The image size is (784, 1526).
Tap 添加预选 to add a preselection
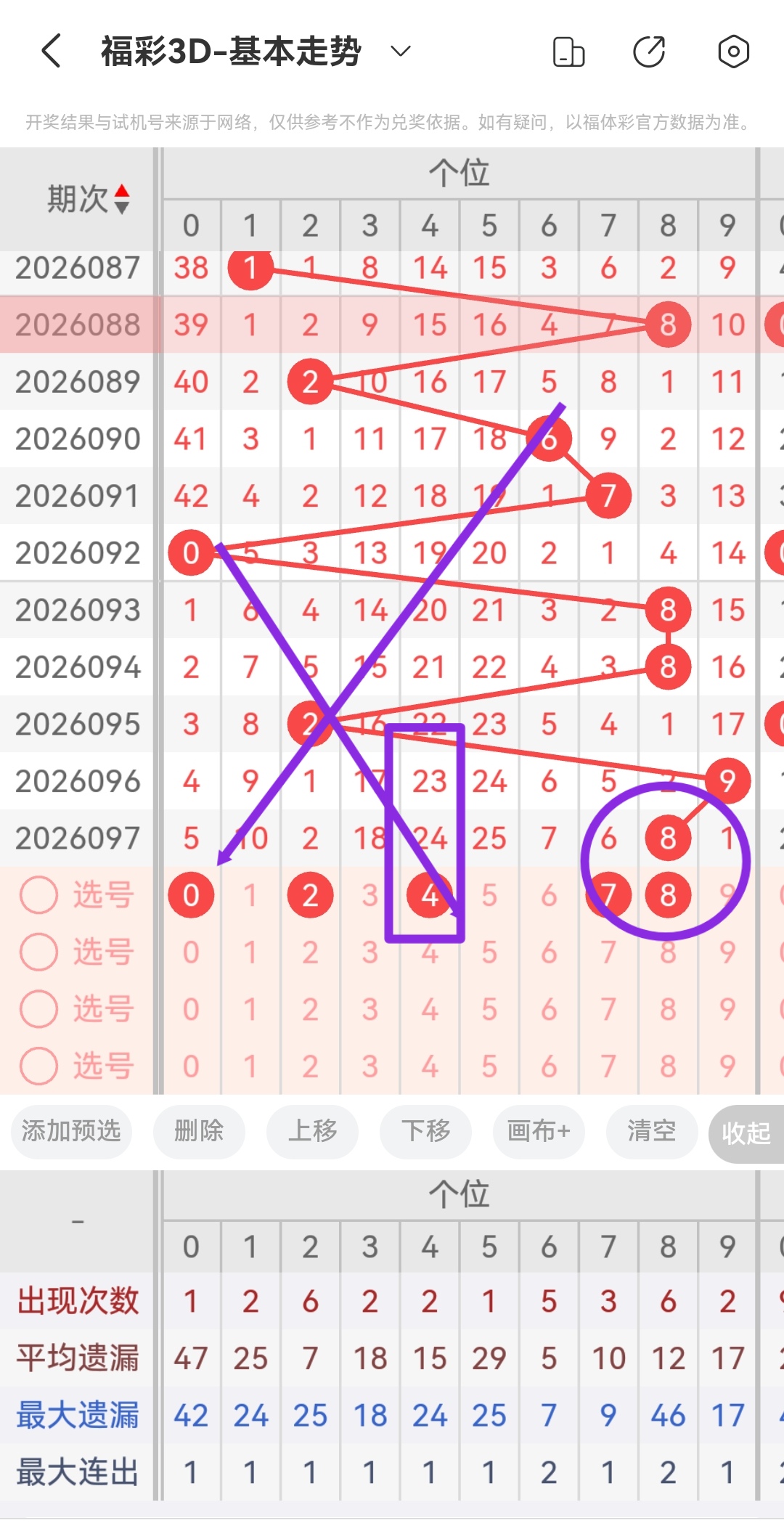(70, 1132)
